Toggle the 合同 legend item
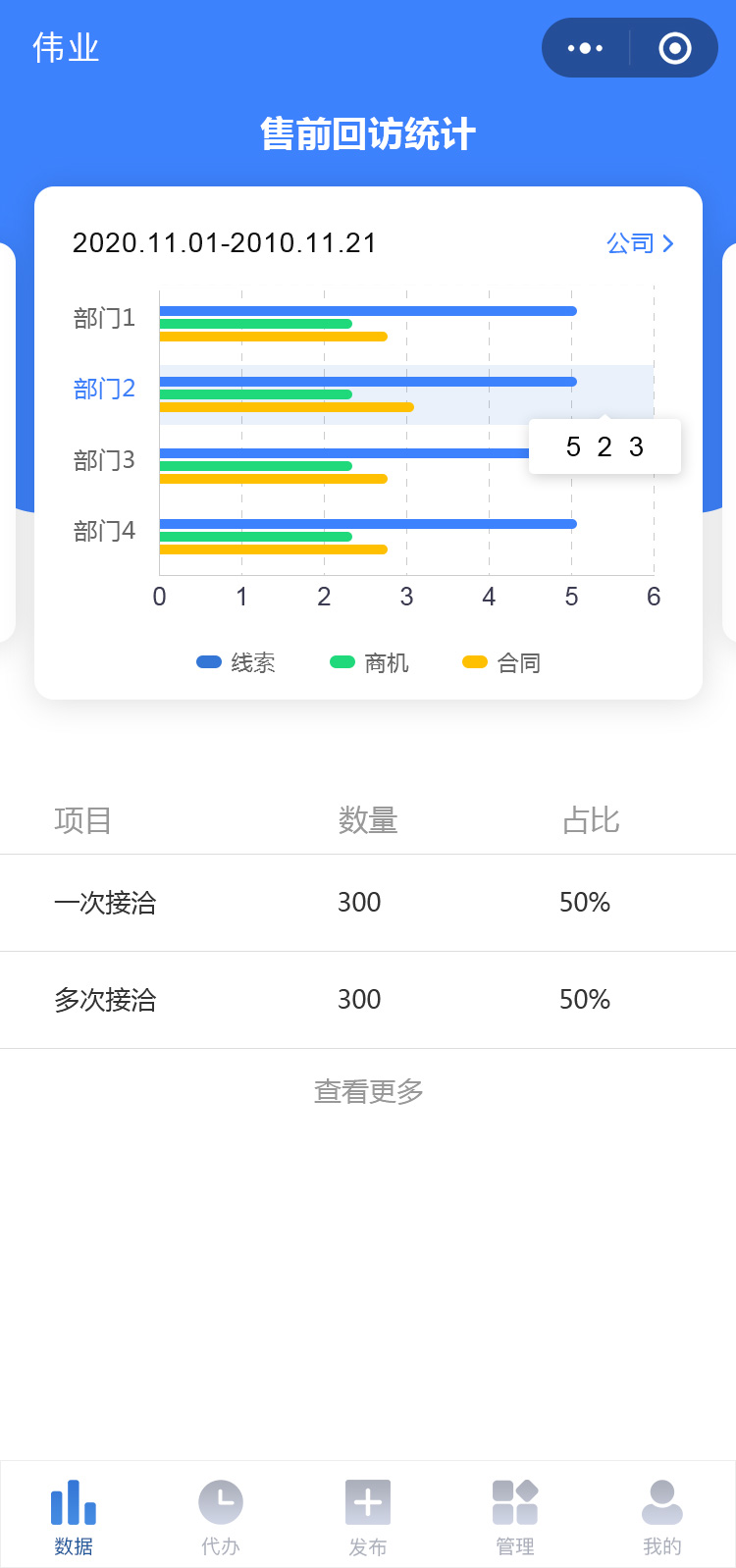 coord(502,663)
